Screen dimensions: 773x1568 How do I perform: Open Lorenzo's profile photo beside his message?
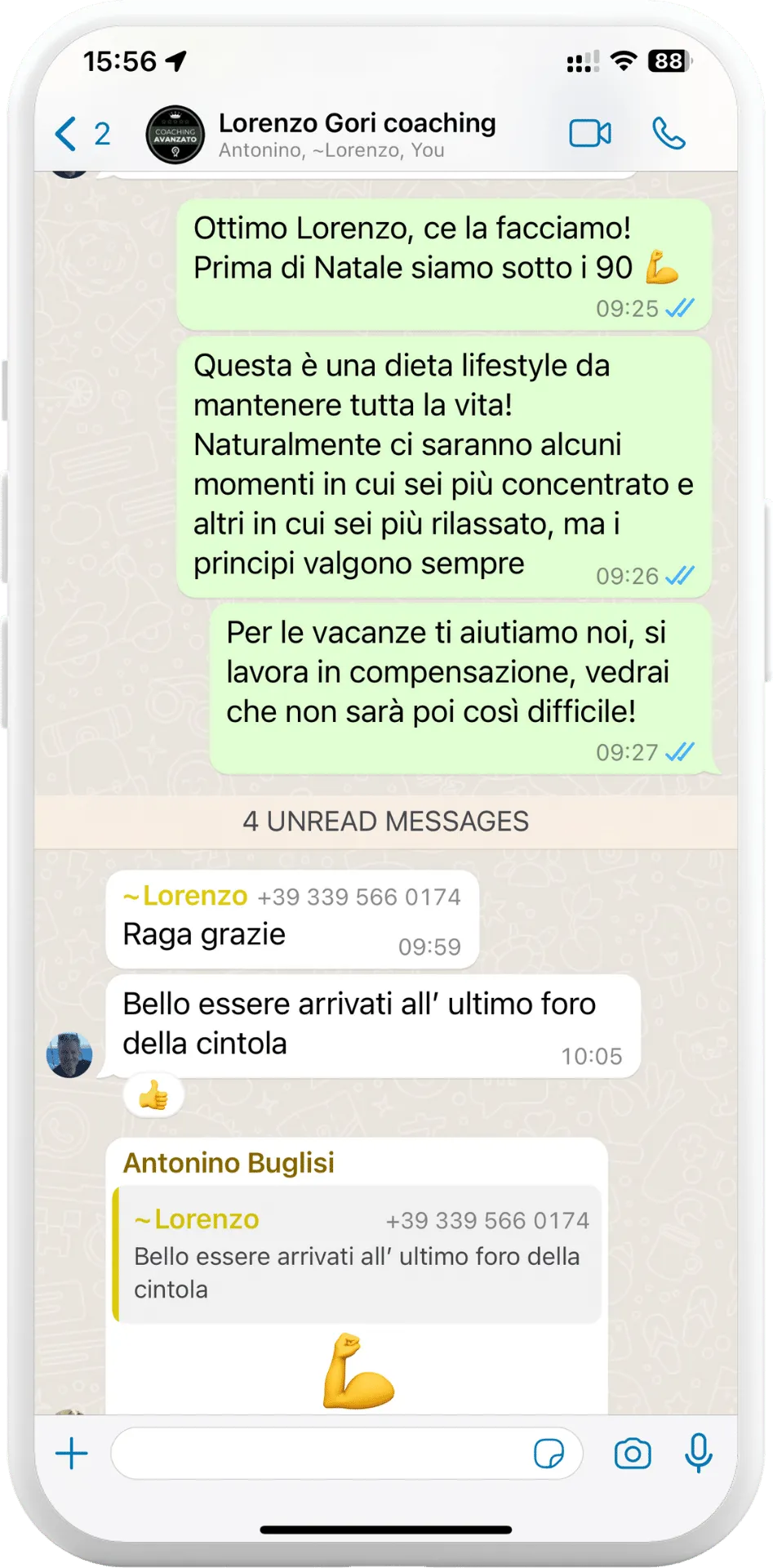coord(69,1054)
